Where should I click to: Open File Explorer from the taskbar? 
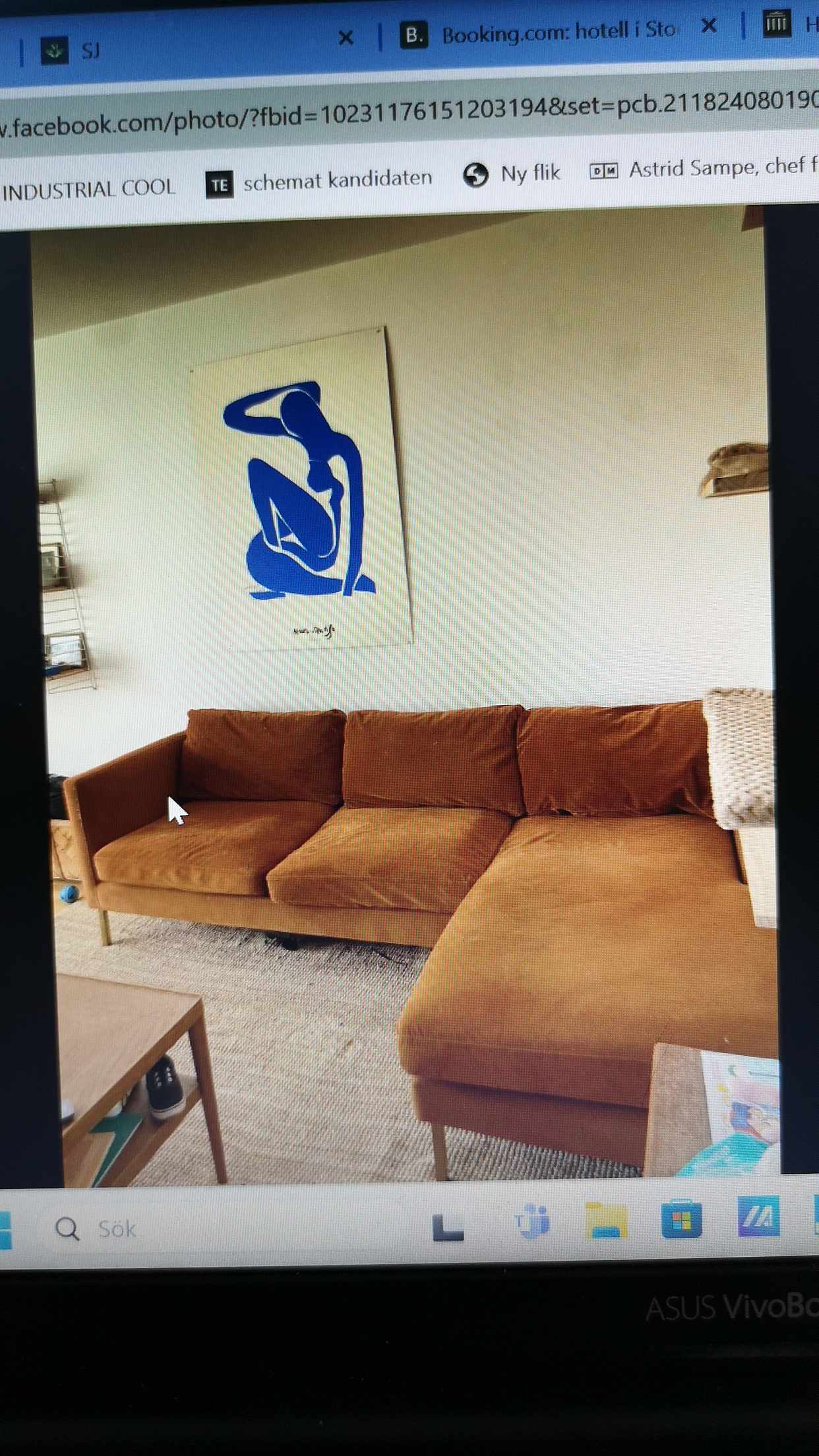(x=606, y=1220)
